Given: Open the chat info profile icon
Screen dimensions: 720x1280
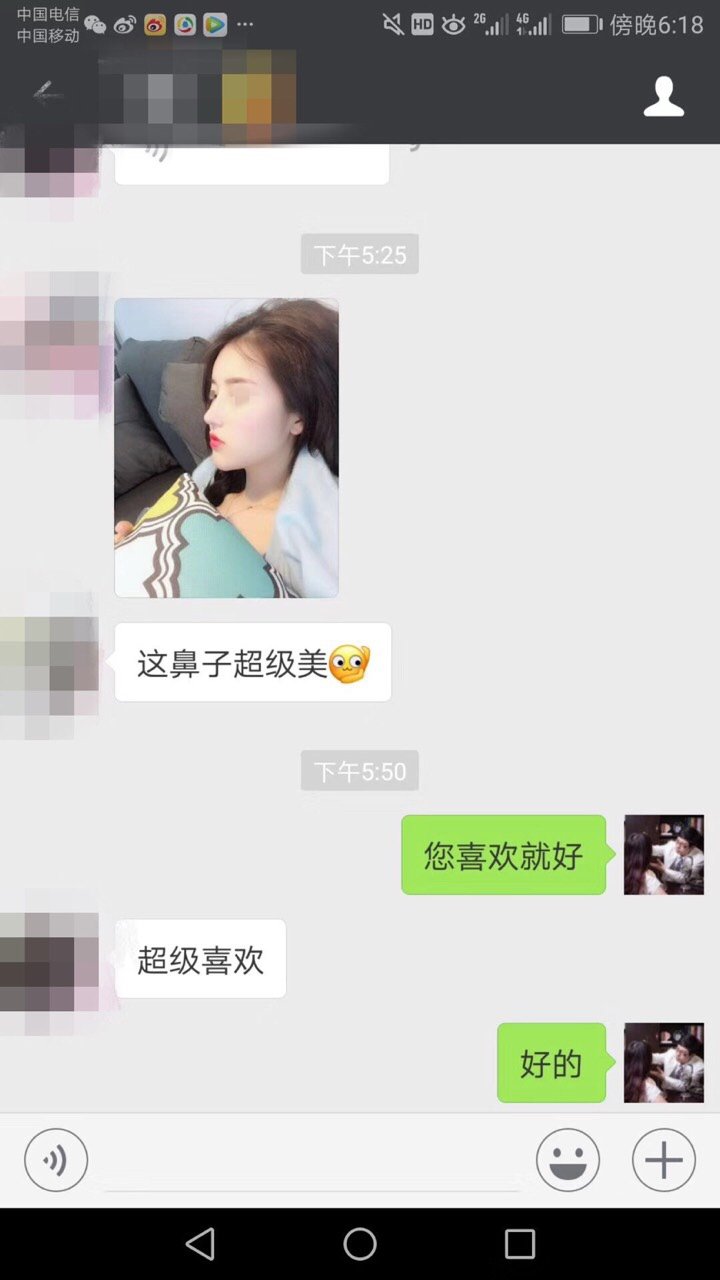Looking at the screenshot, I should (x=663, y=97).
